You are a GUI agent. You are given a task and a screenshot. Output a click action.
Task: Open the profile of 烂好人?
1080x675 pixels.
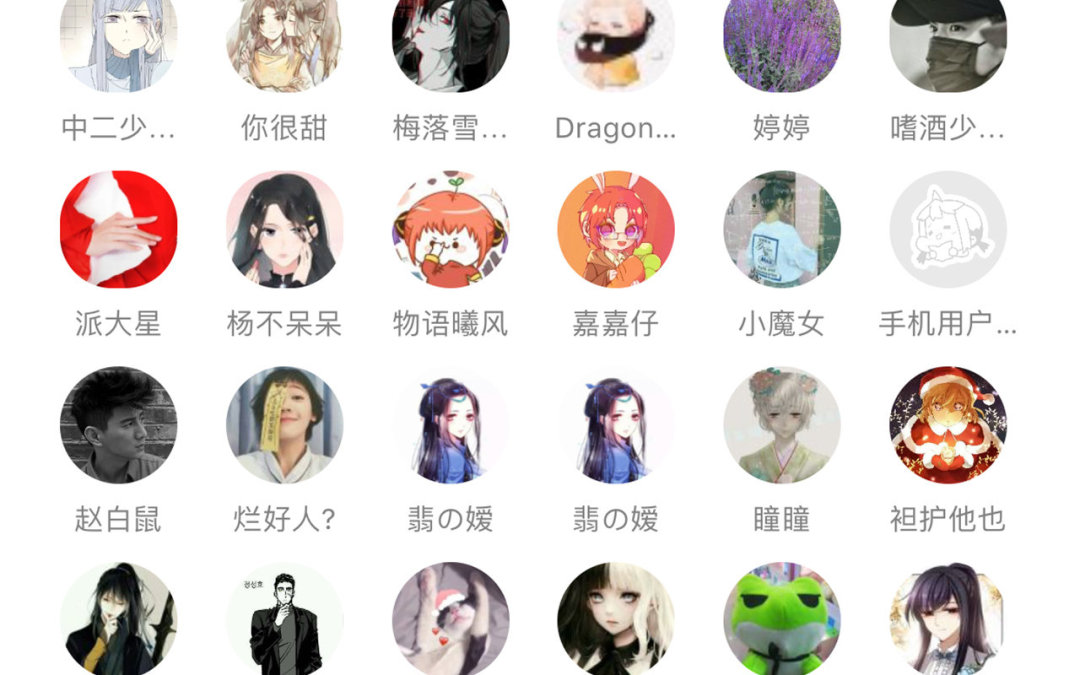coord(284,425)
